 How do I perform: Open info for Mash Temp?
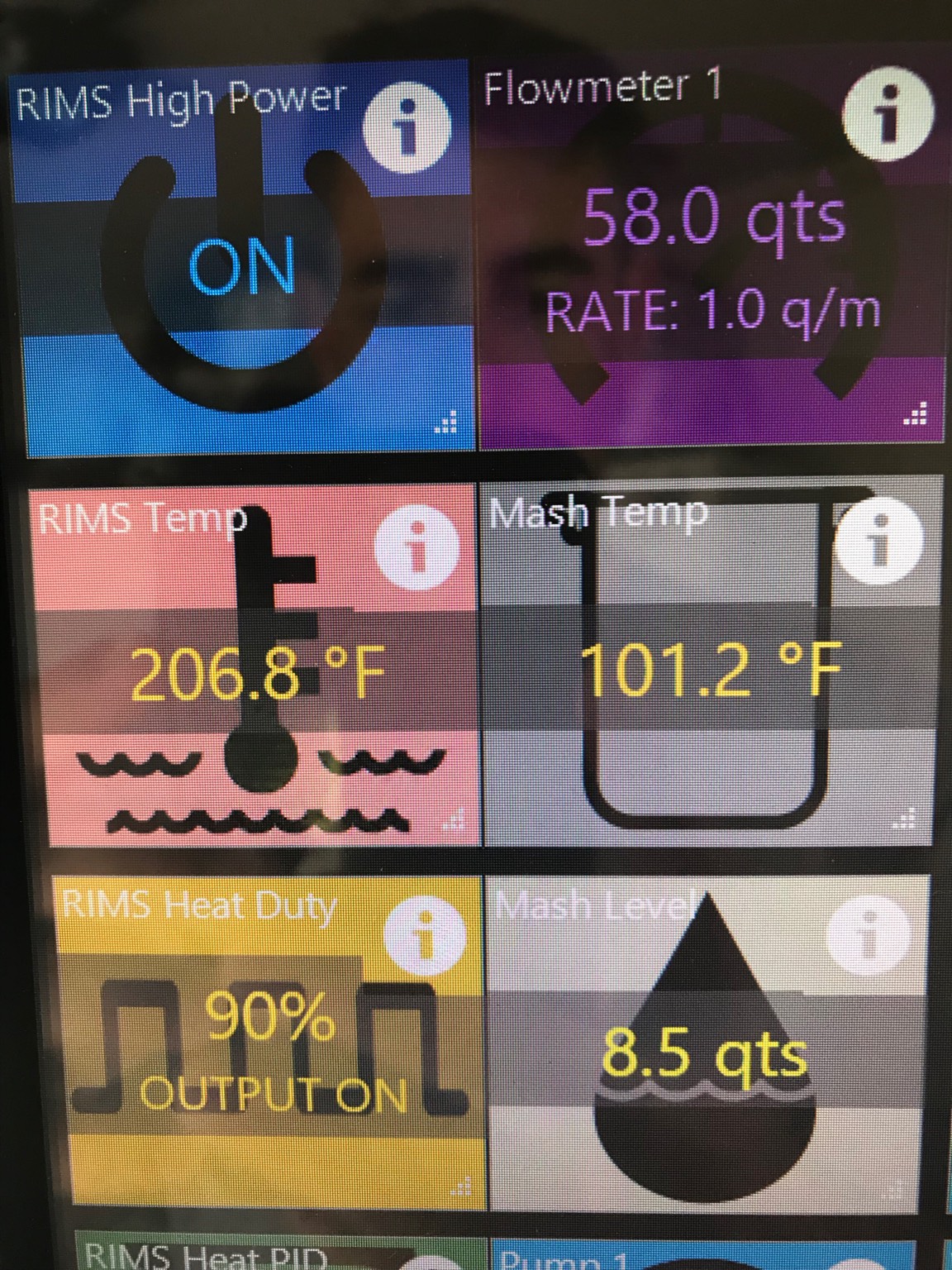pyautogui.click(x=878, y=542)
